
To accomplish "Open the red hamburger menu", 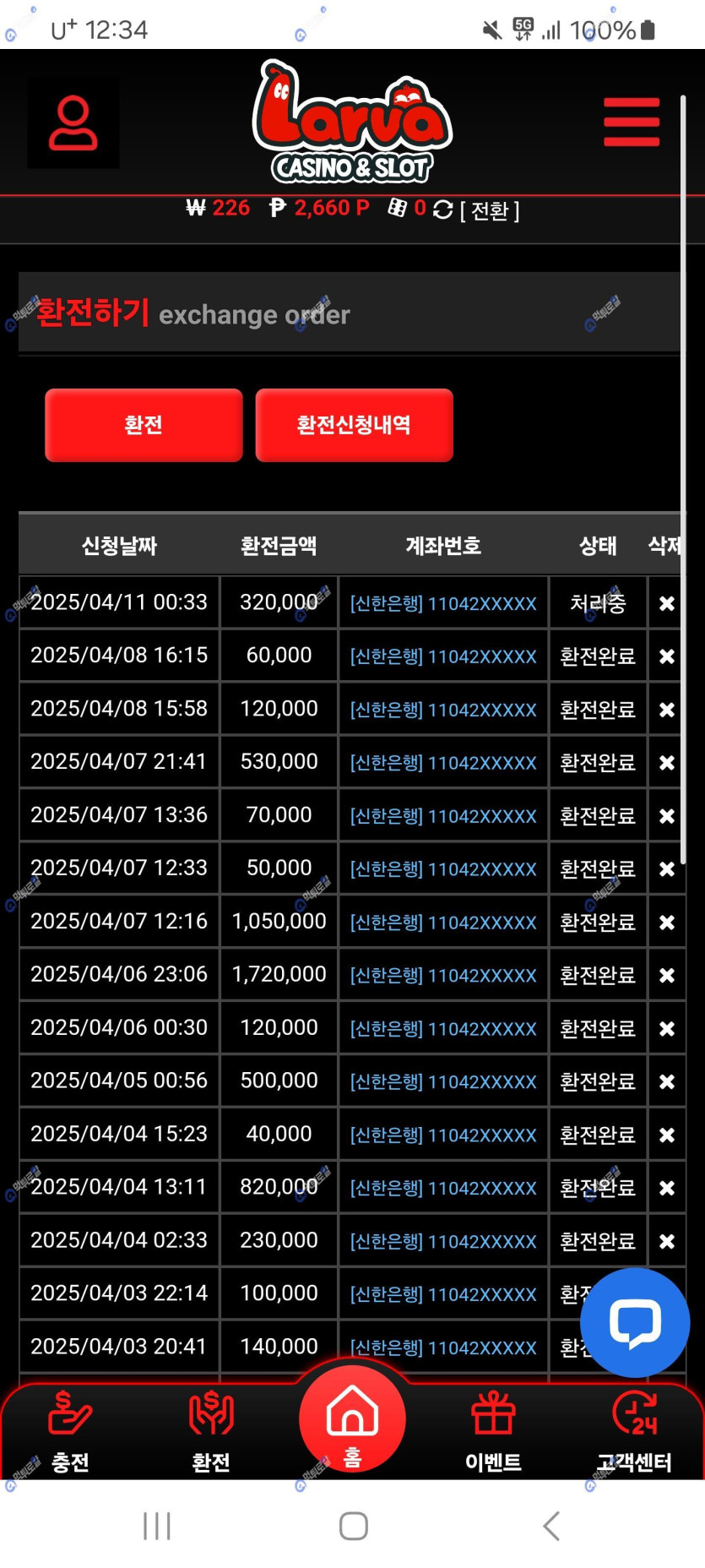I will point(632,122).
